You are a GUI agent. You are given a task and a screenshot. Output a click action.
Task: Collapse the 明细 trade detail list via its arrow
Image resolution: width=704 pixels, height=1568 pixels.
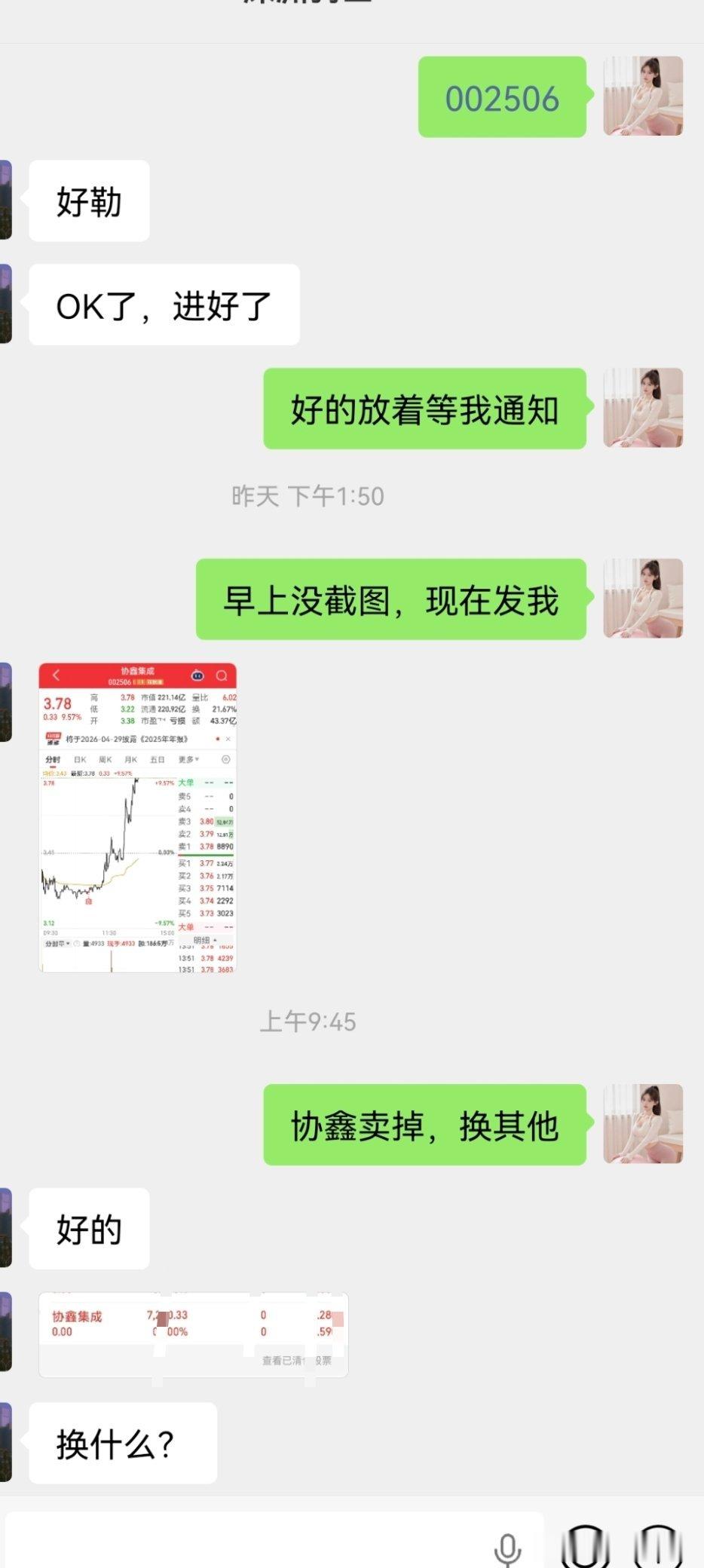pos(216,938)
